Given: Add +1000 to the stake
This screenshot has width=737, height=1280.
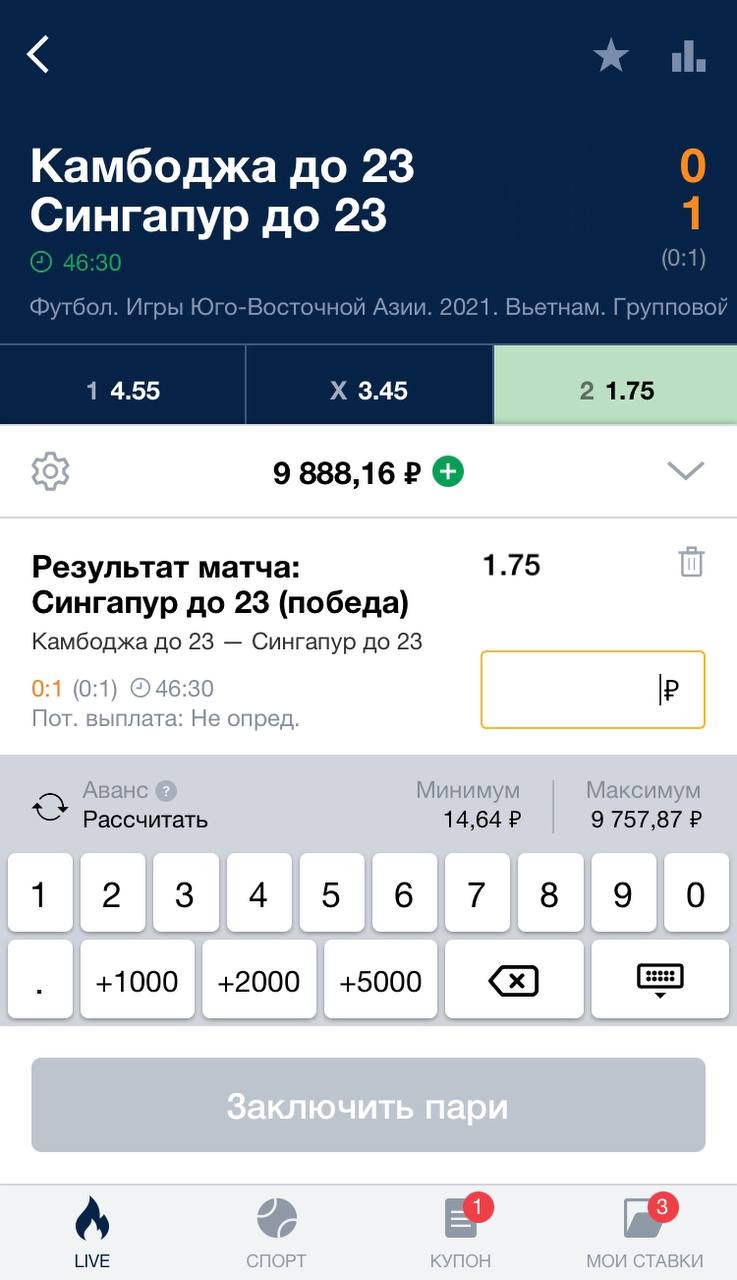Looking at the screenshot, I should pyautogui.click(x=137, y=982).
